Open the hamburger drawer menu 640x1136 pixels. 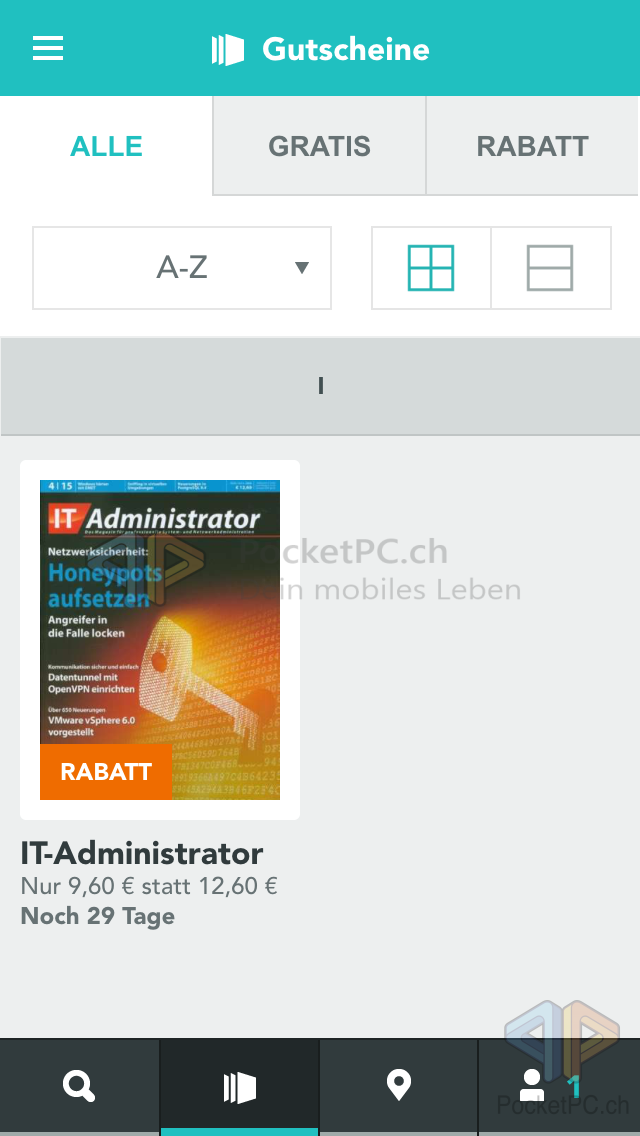click(x=48, y=48)
